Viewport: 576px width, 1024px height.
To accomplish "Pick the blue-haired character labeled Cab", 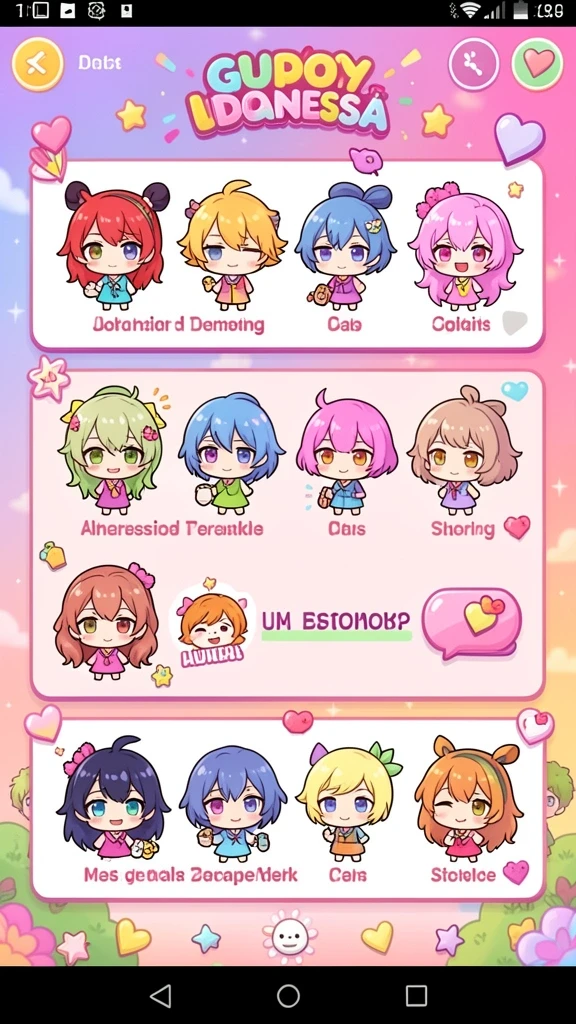I will 346,245.
